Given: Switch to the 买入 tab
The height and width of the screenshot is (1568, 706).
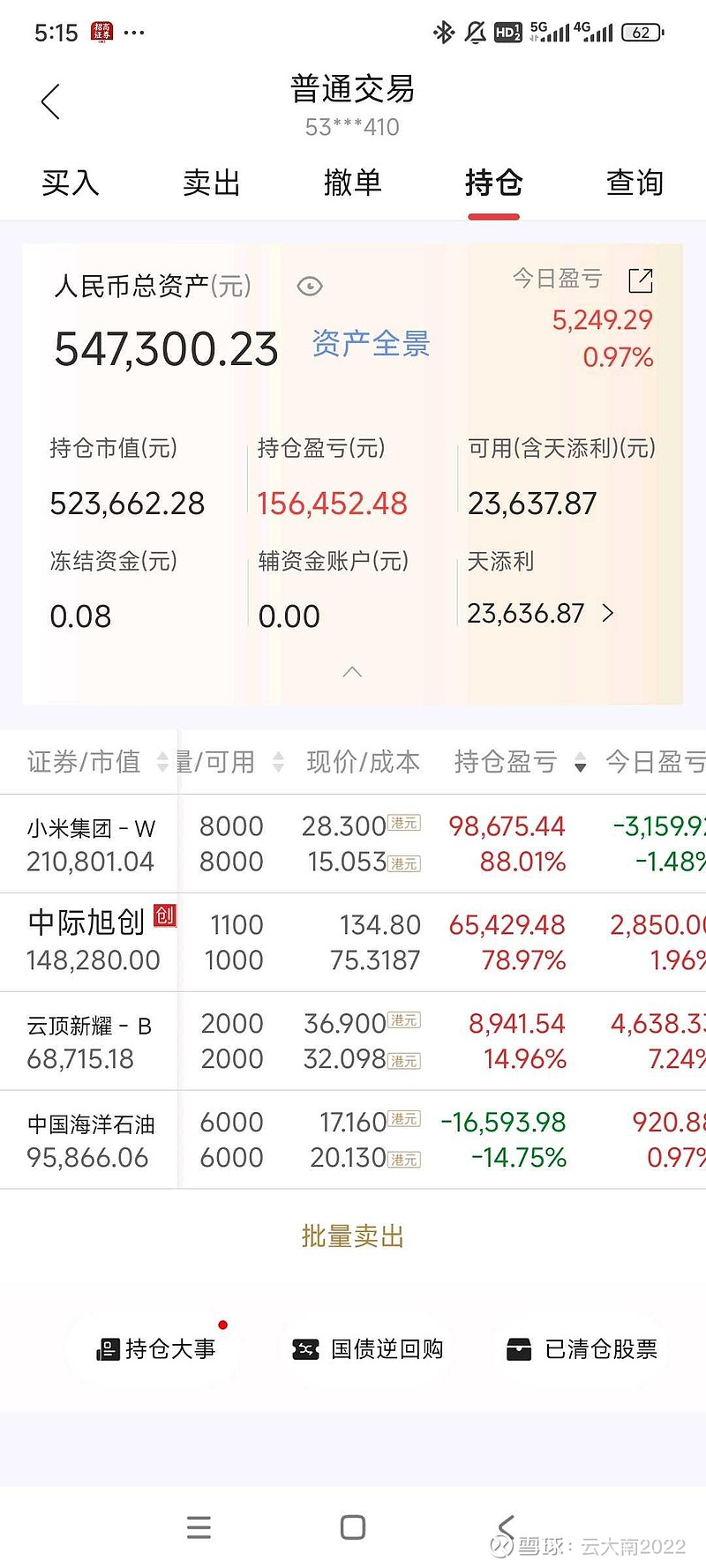Looking at the screenshot, I should [x=71, y=183].
